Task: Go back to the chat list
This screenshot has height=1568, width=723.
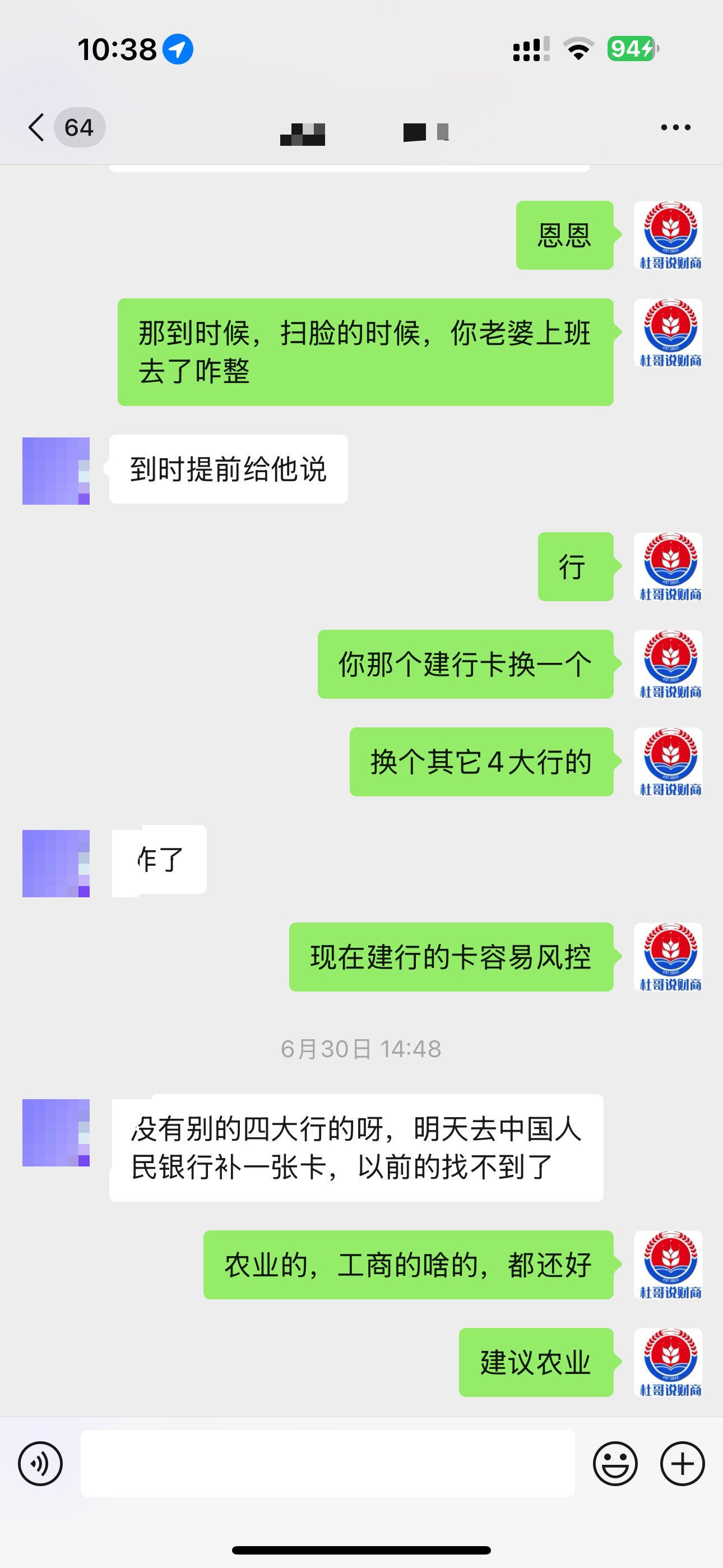Action: coord(38,127)
